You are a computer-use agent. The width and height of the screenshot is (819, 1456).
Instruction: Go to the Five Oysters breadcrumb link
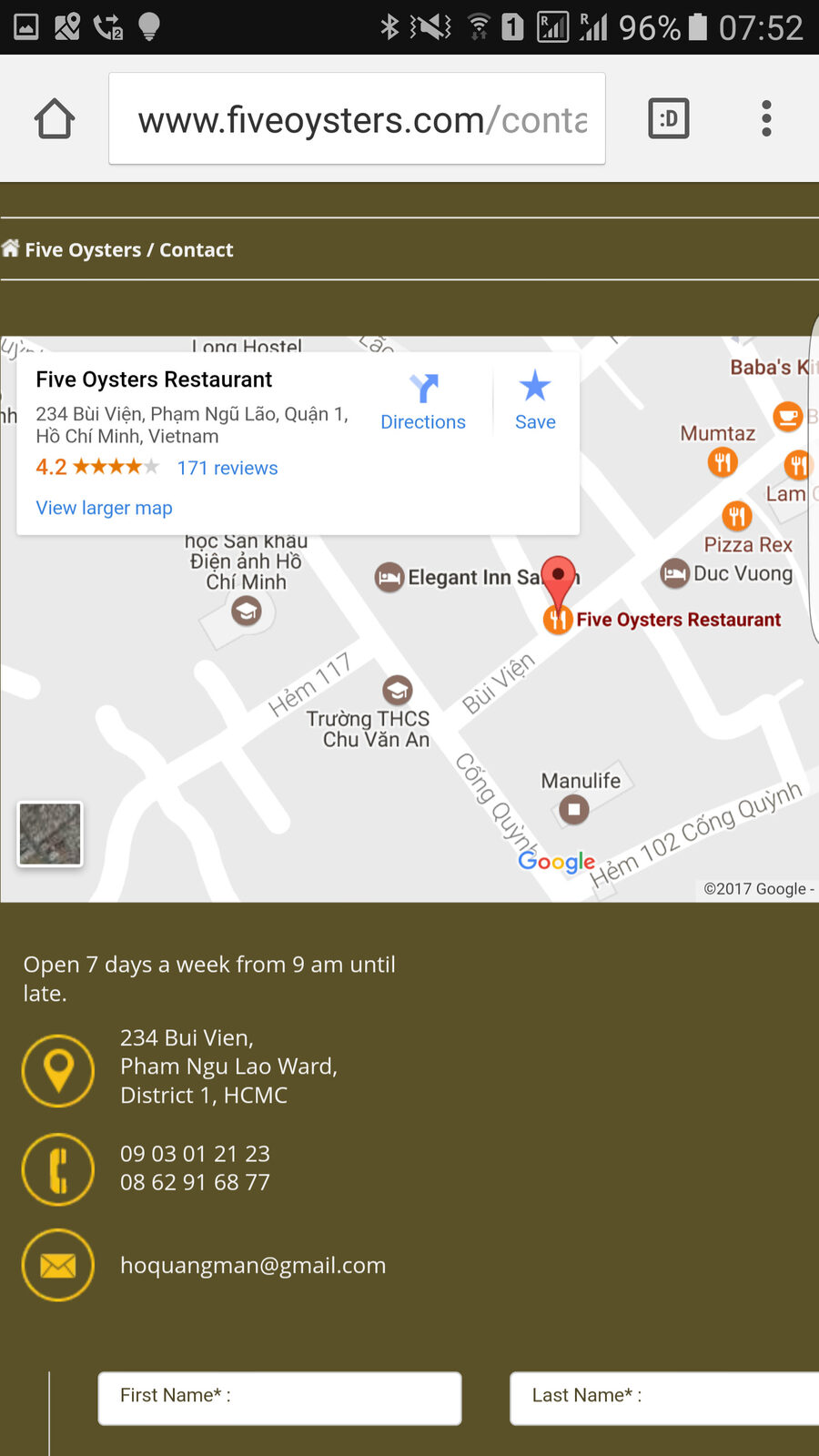[83, 249]
